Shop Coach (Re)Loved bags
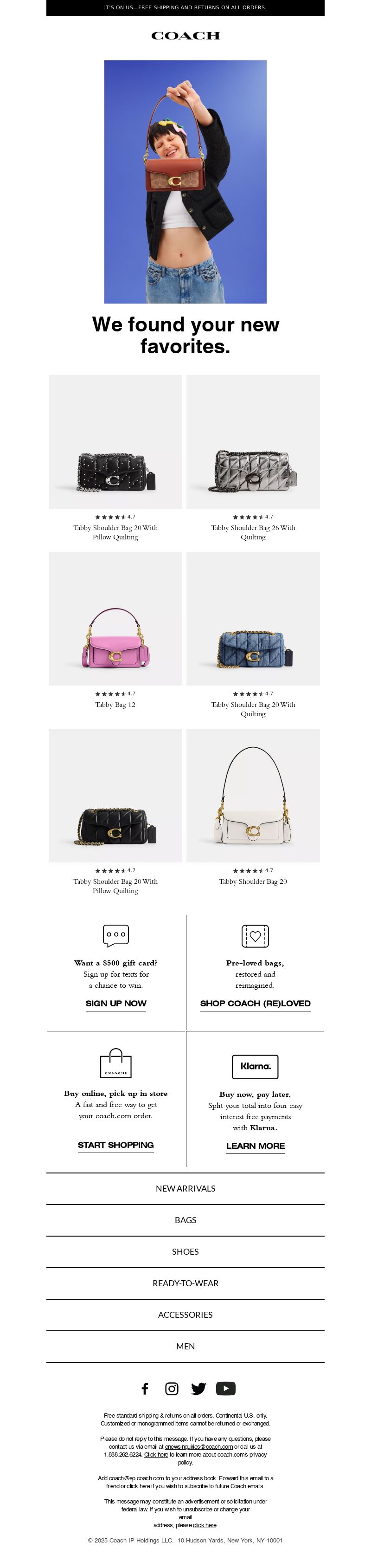 click(x=256, y=1004)
